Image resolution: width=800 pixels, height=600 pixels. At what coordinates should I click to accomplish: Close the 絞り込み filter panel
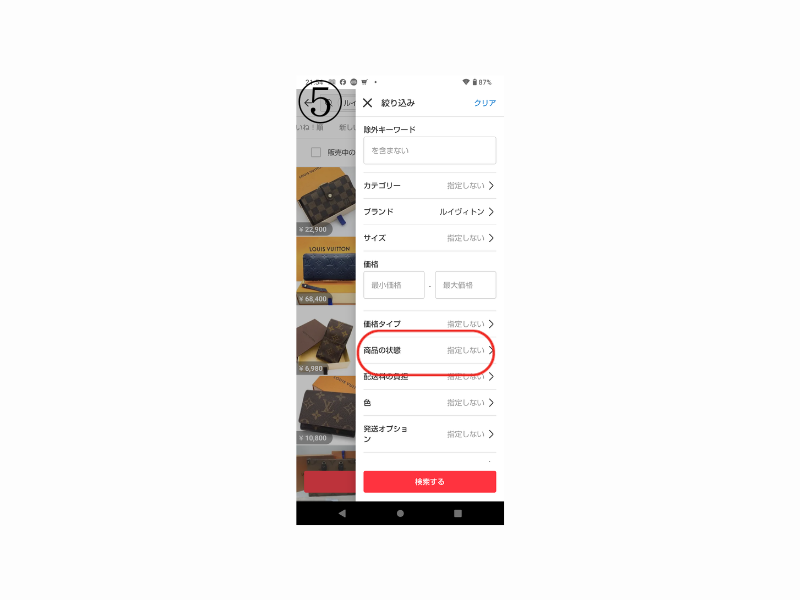[367, 103]
